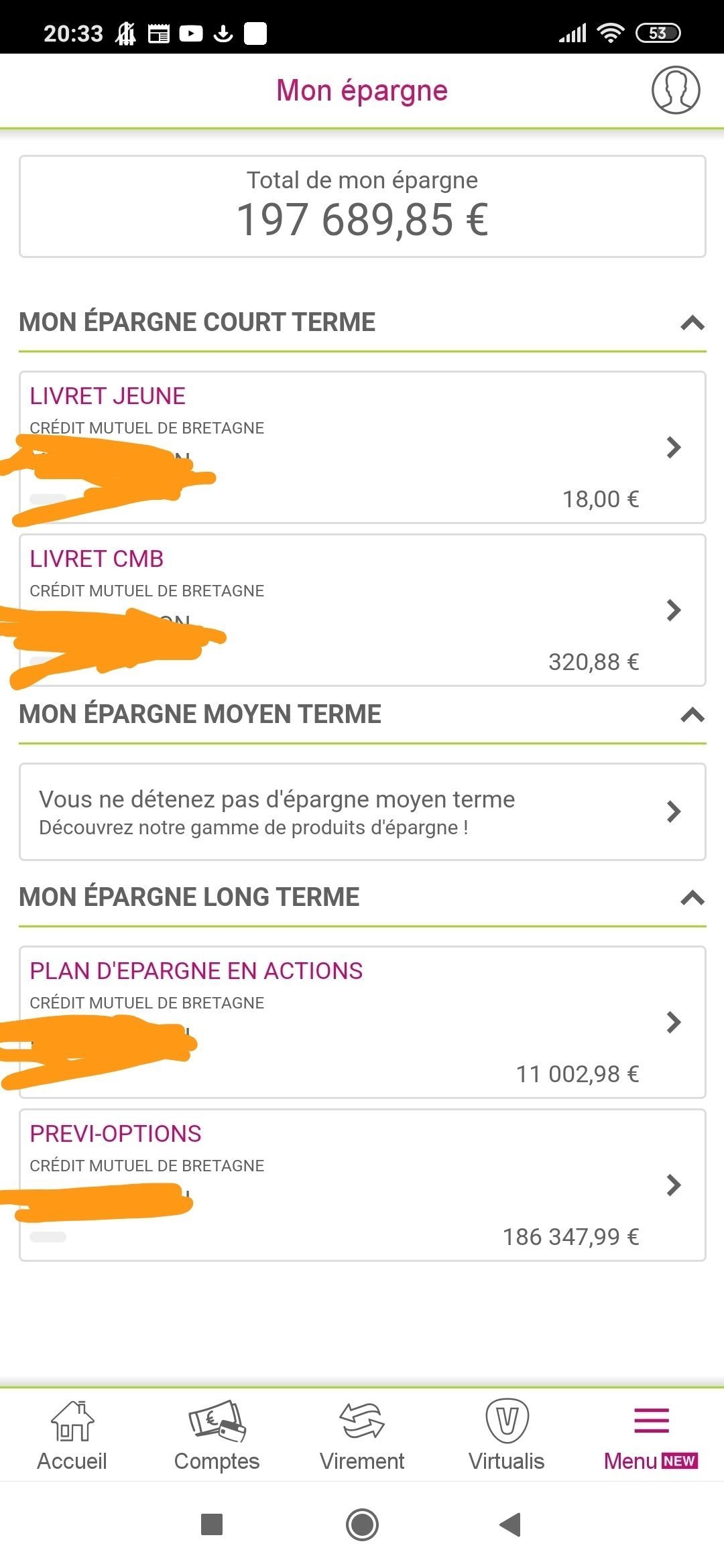Collapse the Mon épargne court terme section
Screen dimensions: 724x1568
coord(692,323)
